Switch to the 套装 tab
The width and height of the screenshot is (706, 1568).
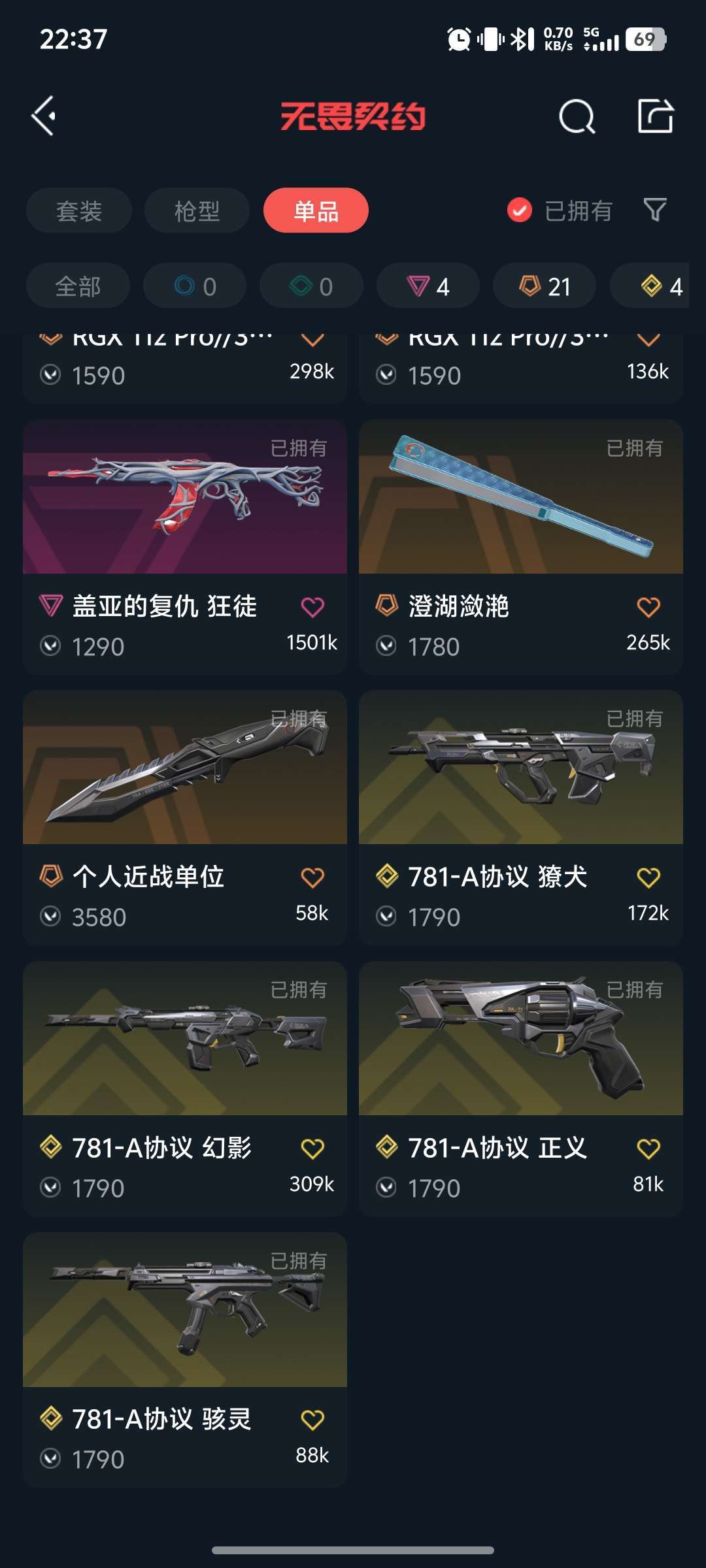pyautogui.click(x=79, y=210)
